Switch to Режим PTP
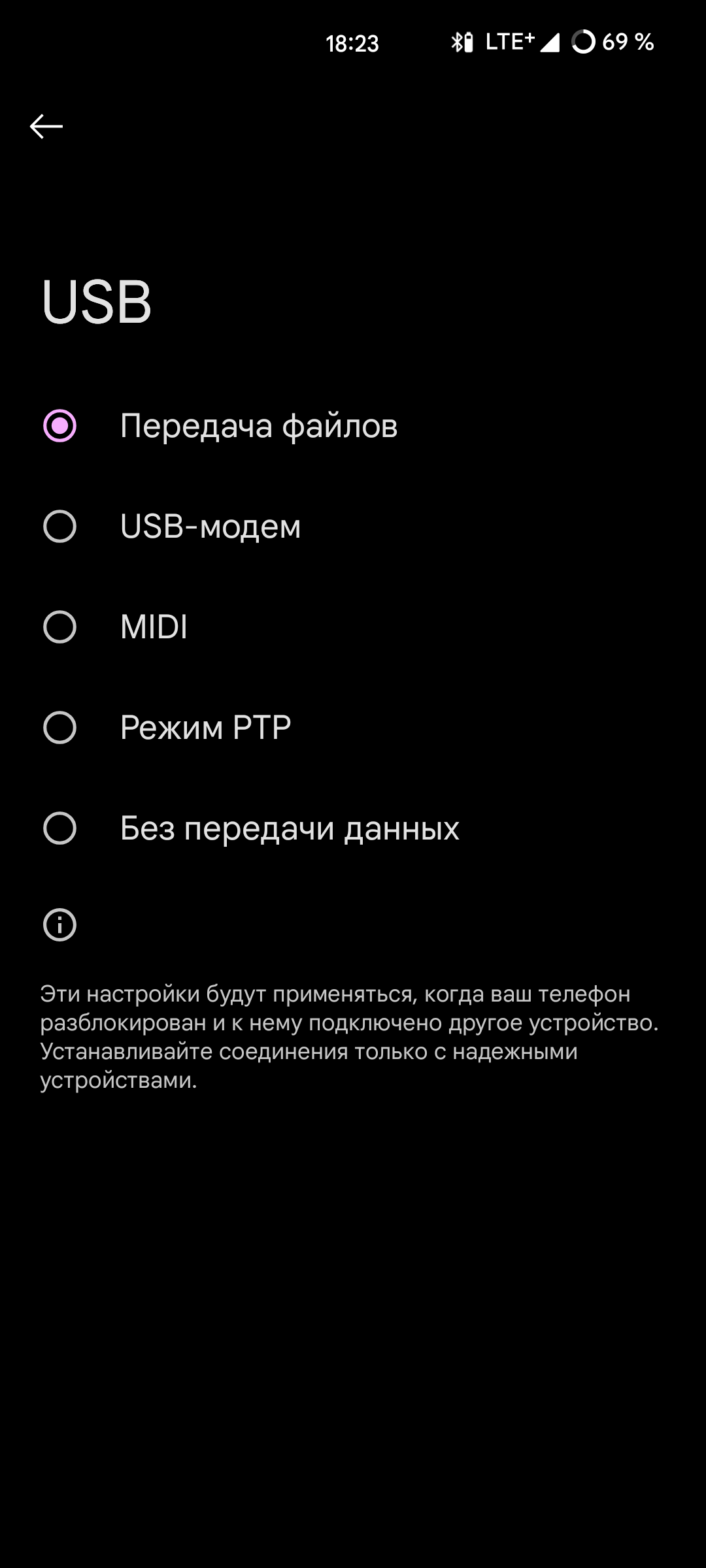This screenshot has width=706, height=1568. [x=353, y=728]
